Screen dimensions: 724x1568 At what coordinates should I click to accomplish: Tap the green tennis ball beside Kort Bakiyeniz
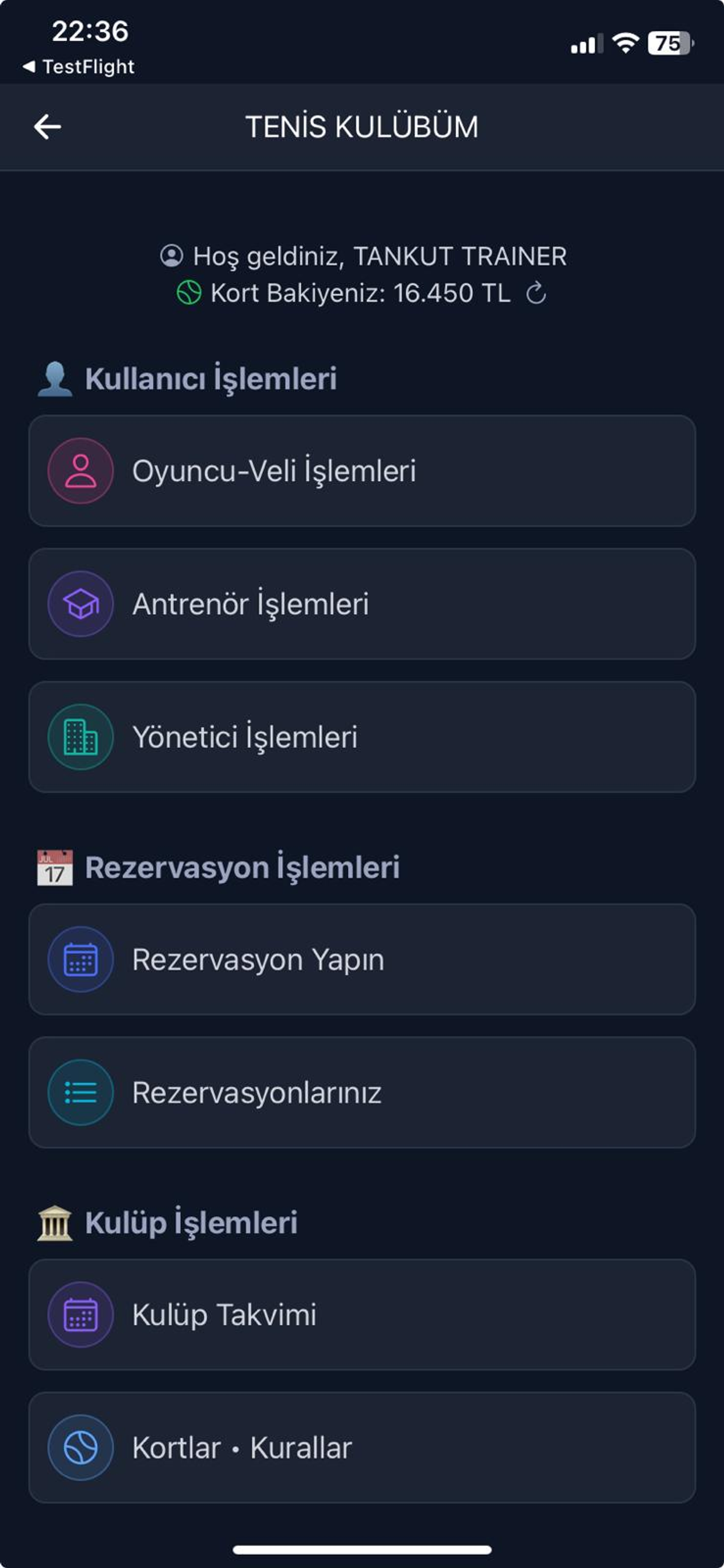click(191, 293)
